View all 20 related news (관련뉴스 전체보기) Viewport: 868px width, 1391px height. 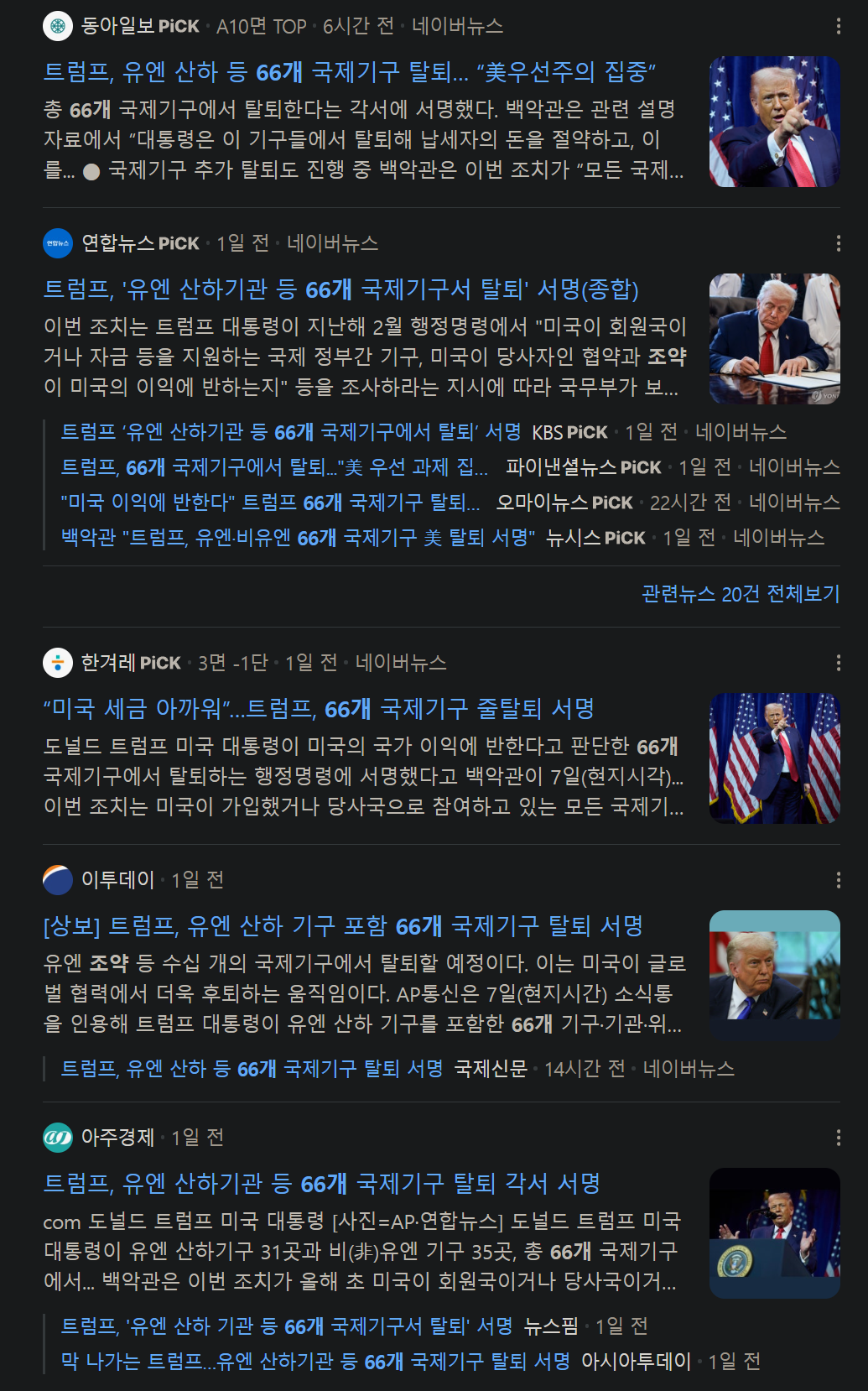click(740, 594)
